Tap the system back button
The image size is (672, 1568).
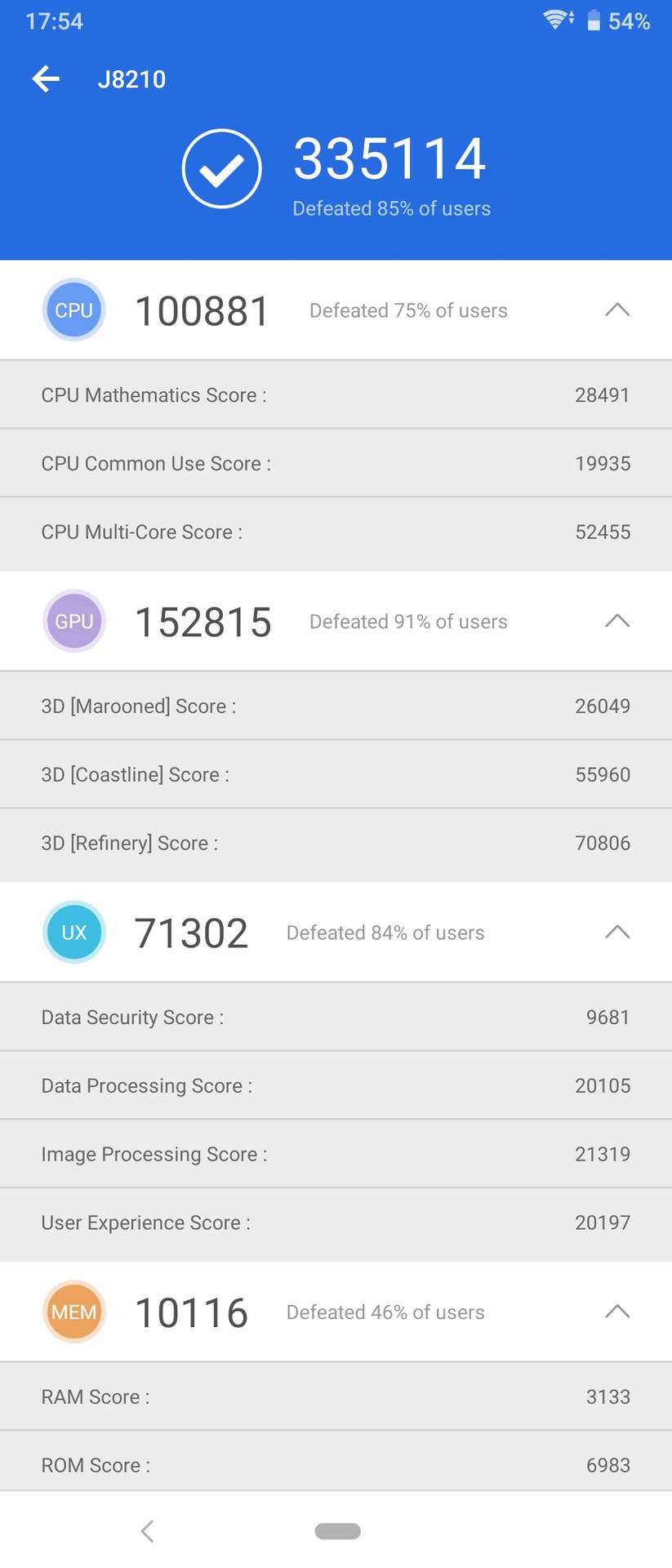click(x=148, y=1531)
